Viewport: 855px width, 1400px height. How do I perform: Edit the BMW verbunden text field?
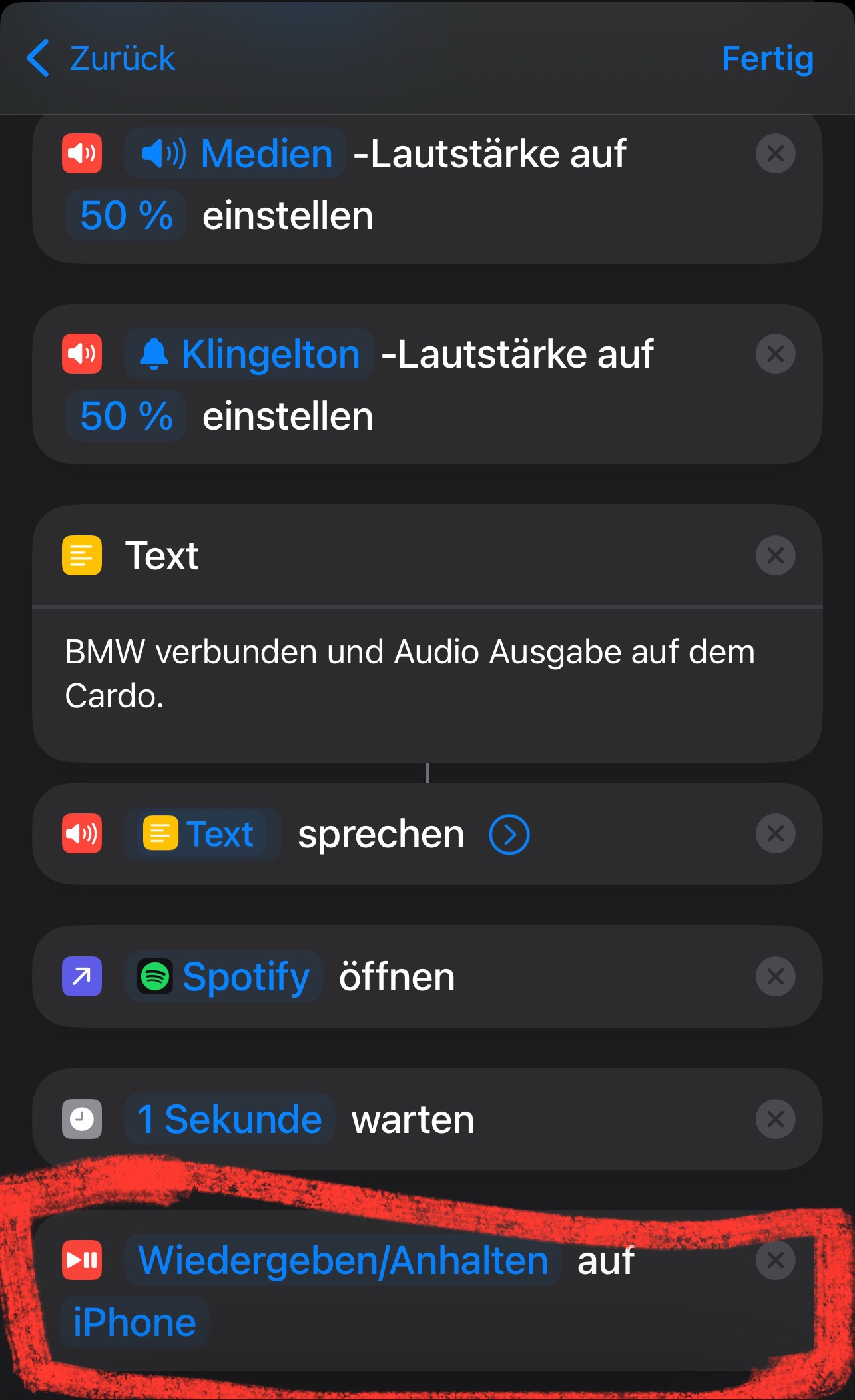[410, 674]
